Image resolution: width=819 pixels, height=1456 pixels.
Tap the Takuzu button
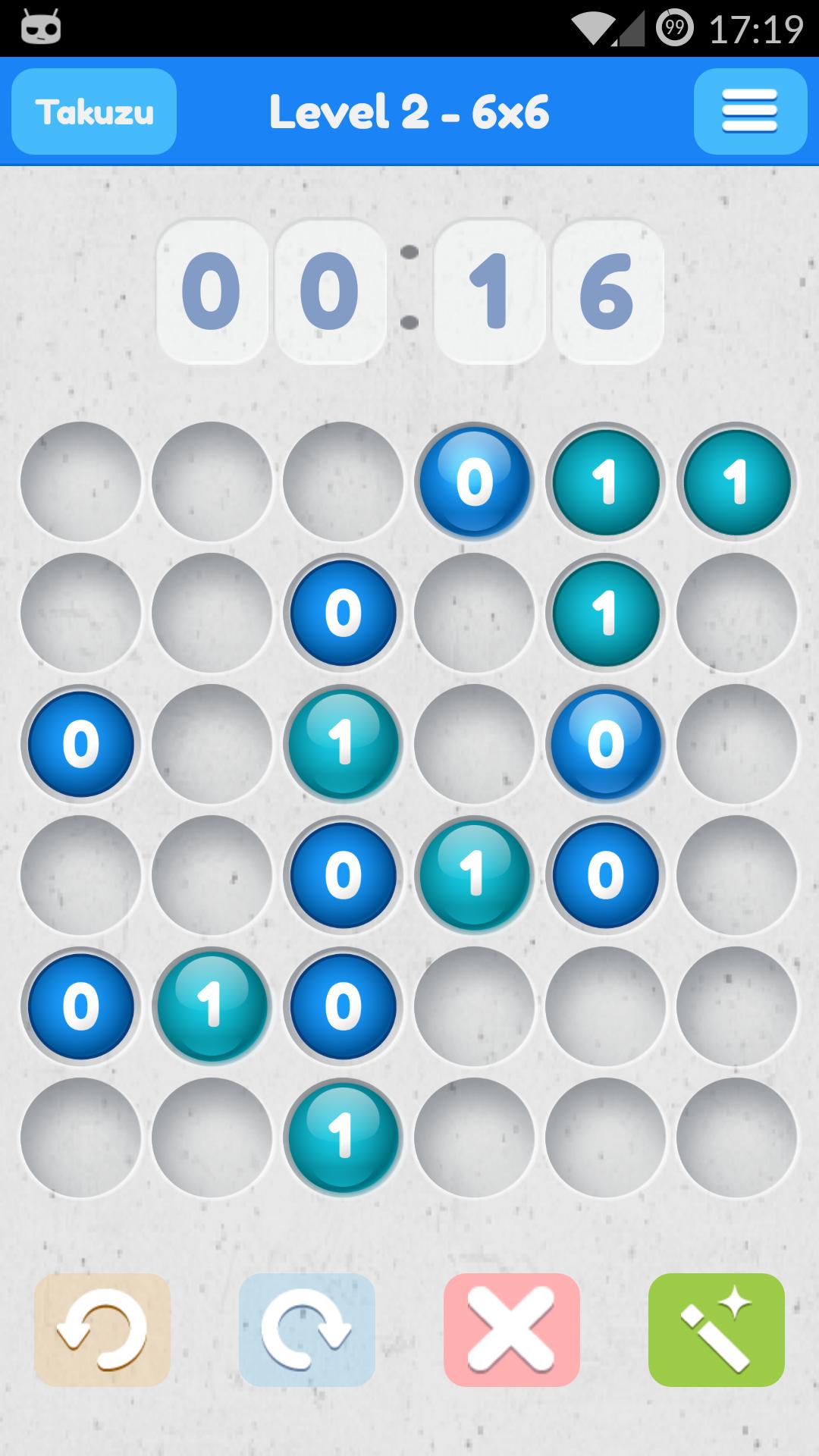click(94, 111)
